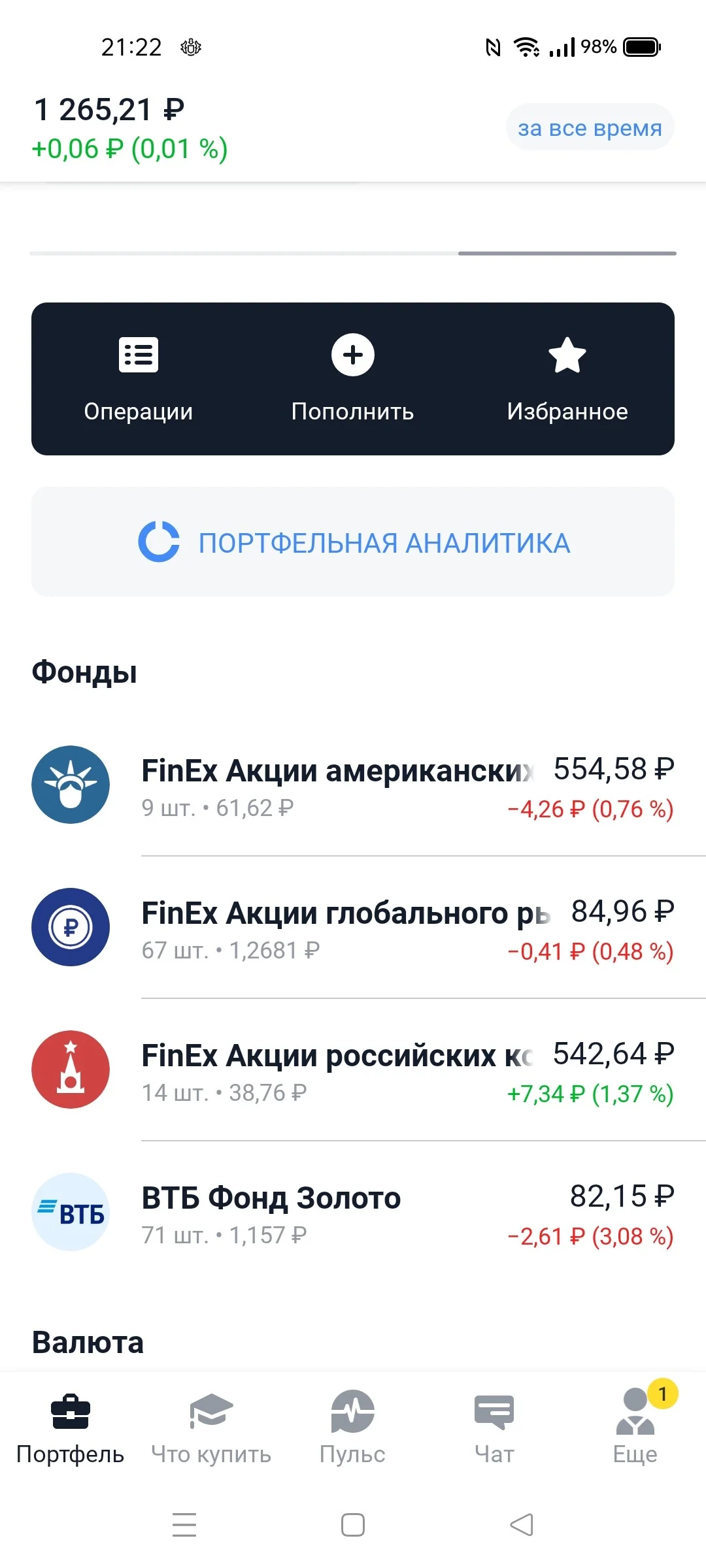Switch to the Пульс tab
This screenshot has height=1568, width=706.
pos(352,1428)
